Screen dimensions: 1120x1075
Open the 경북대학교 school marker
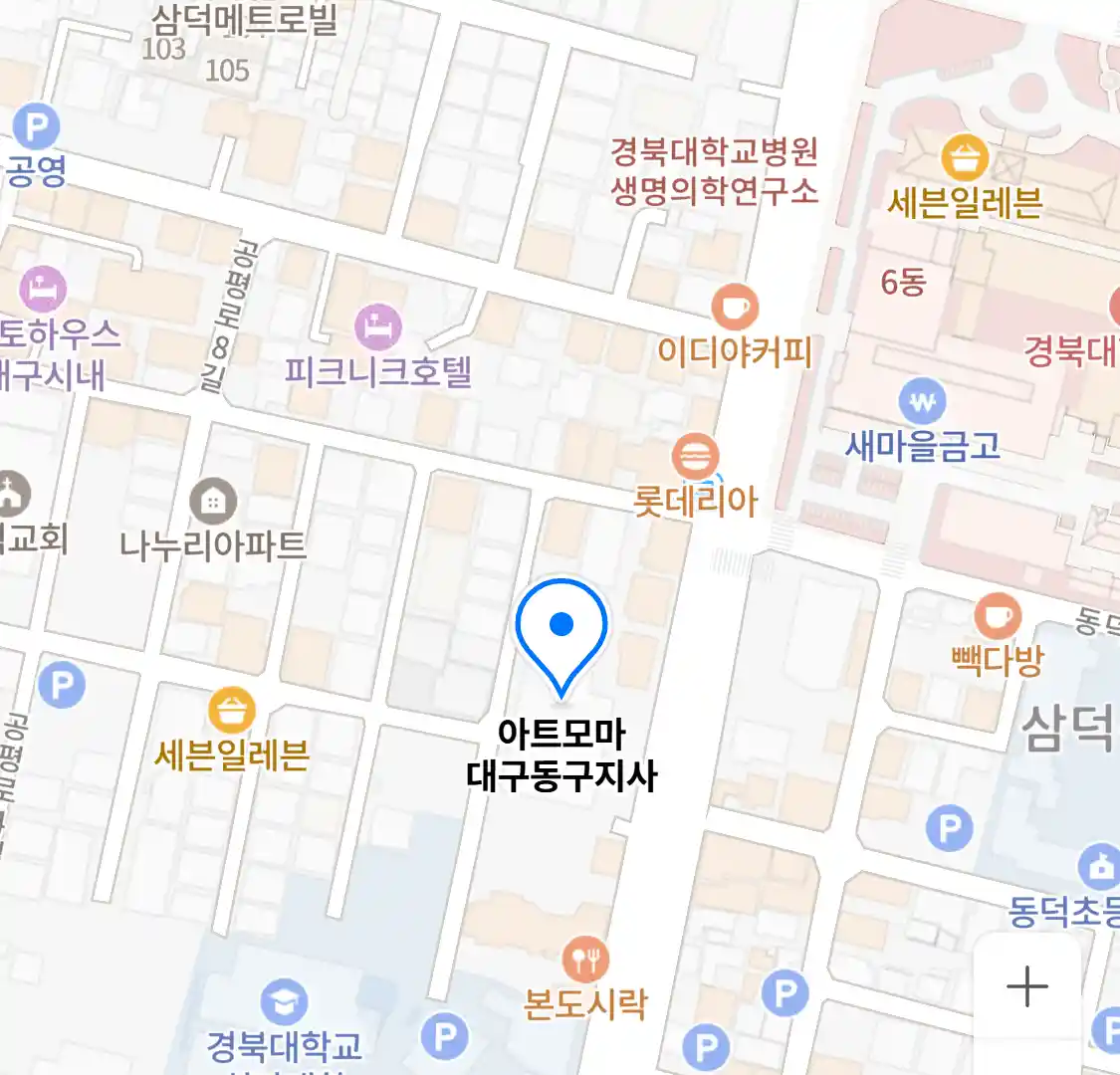click(284, 1002)
